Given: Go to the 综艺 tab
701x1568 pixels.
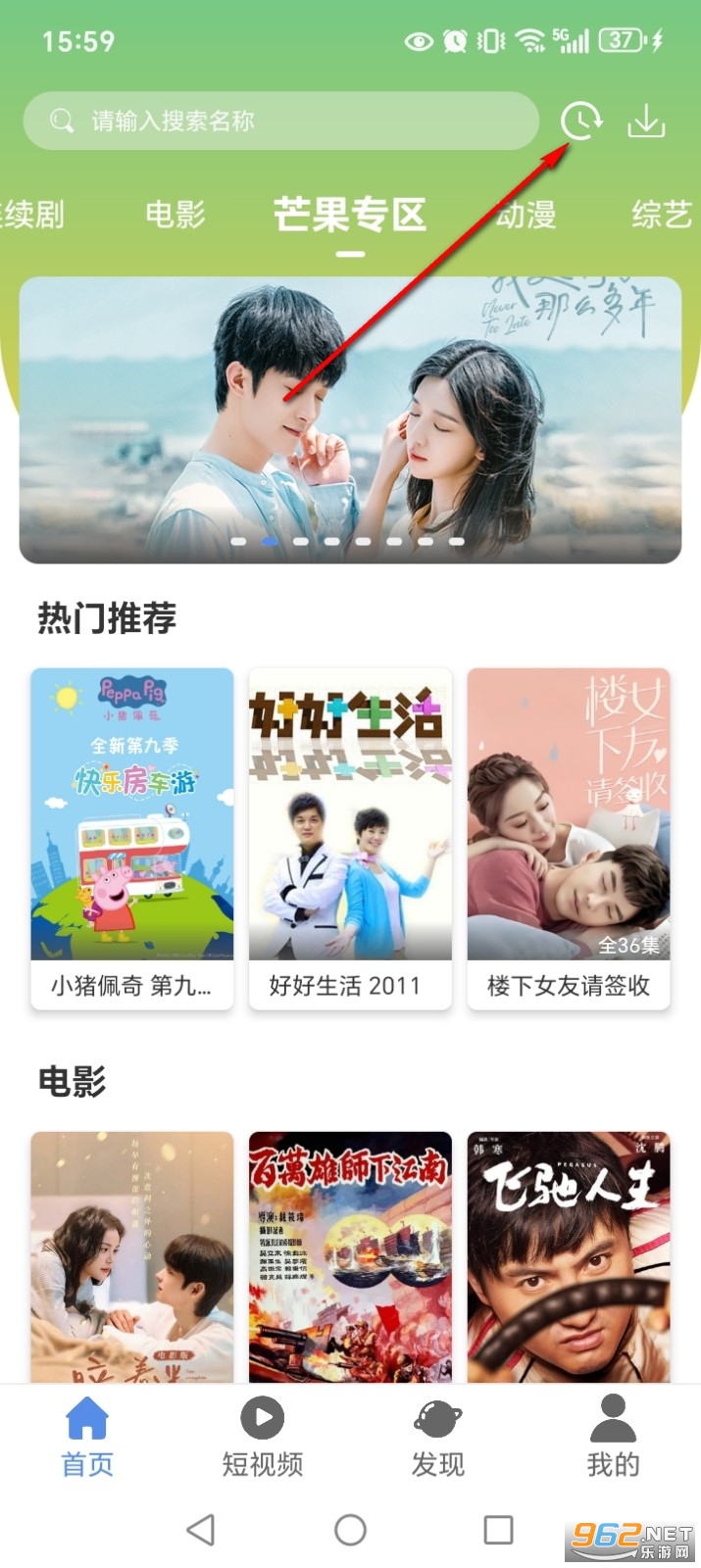Looking at the screenshot, I should pyautogui.click(x=662, y=214).
